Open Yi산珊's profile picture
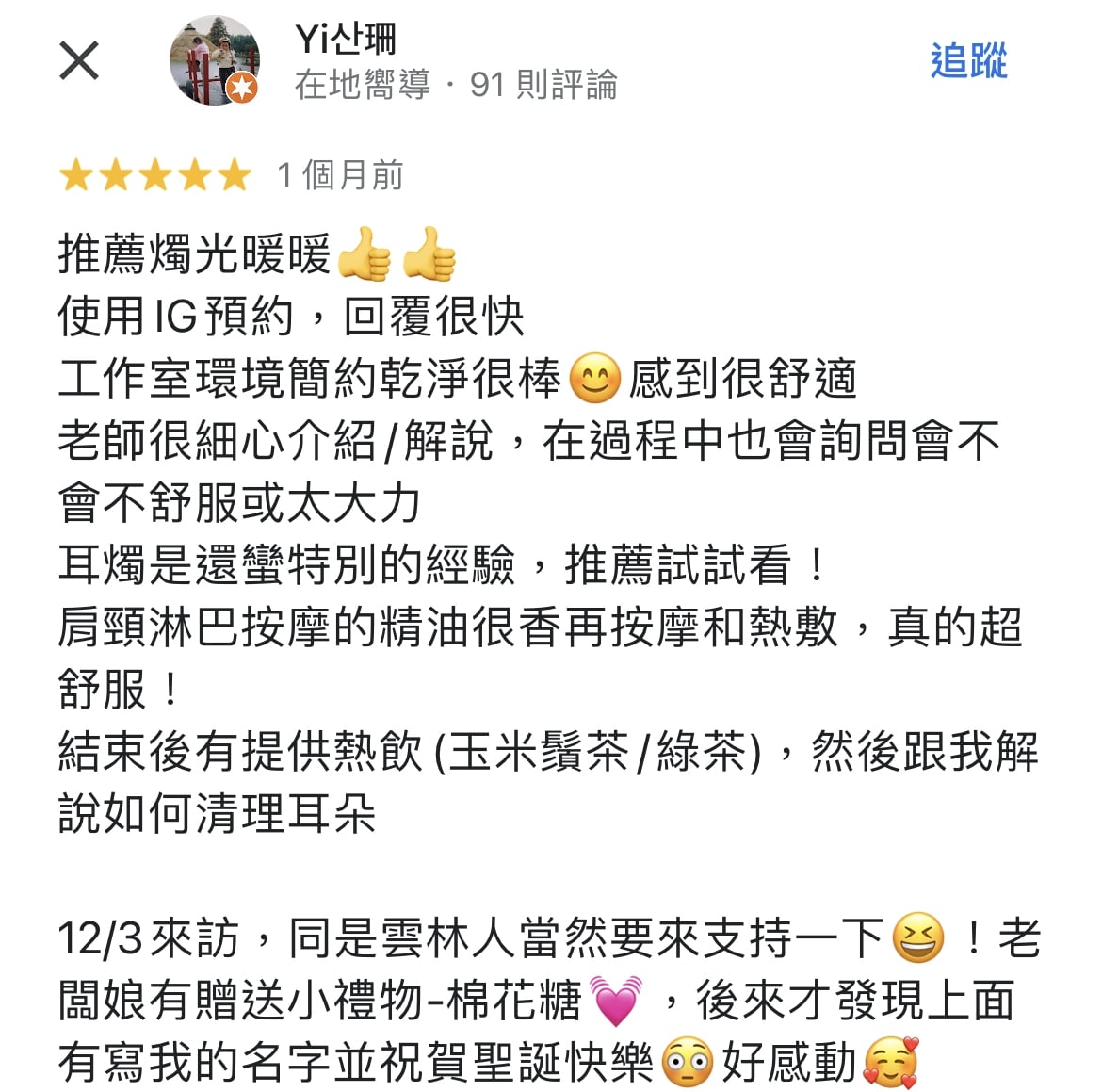 tap(214, 61)
